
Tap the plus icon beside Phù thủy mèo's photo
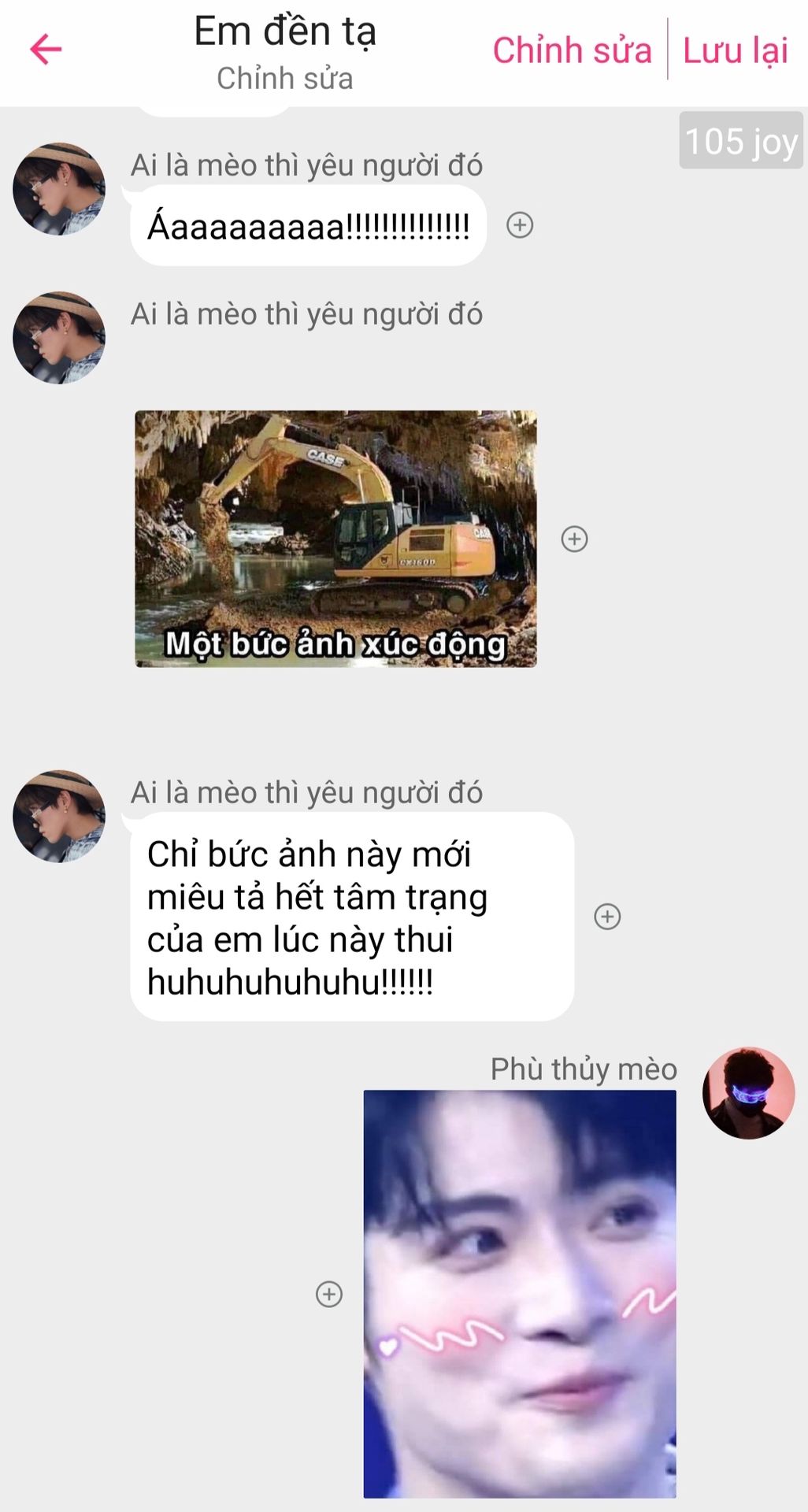pyautogui.click(x=329, y=1294)
